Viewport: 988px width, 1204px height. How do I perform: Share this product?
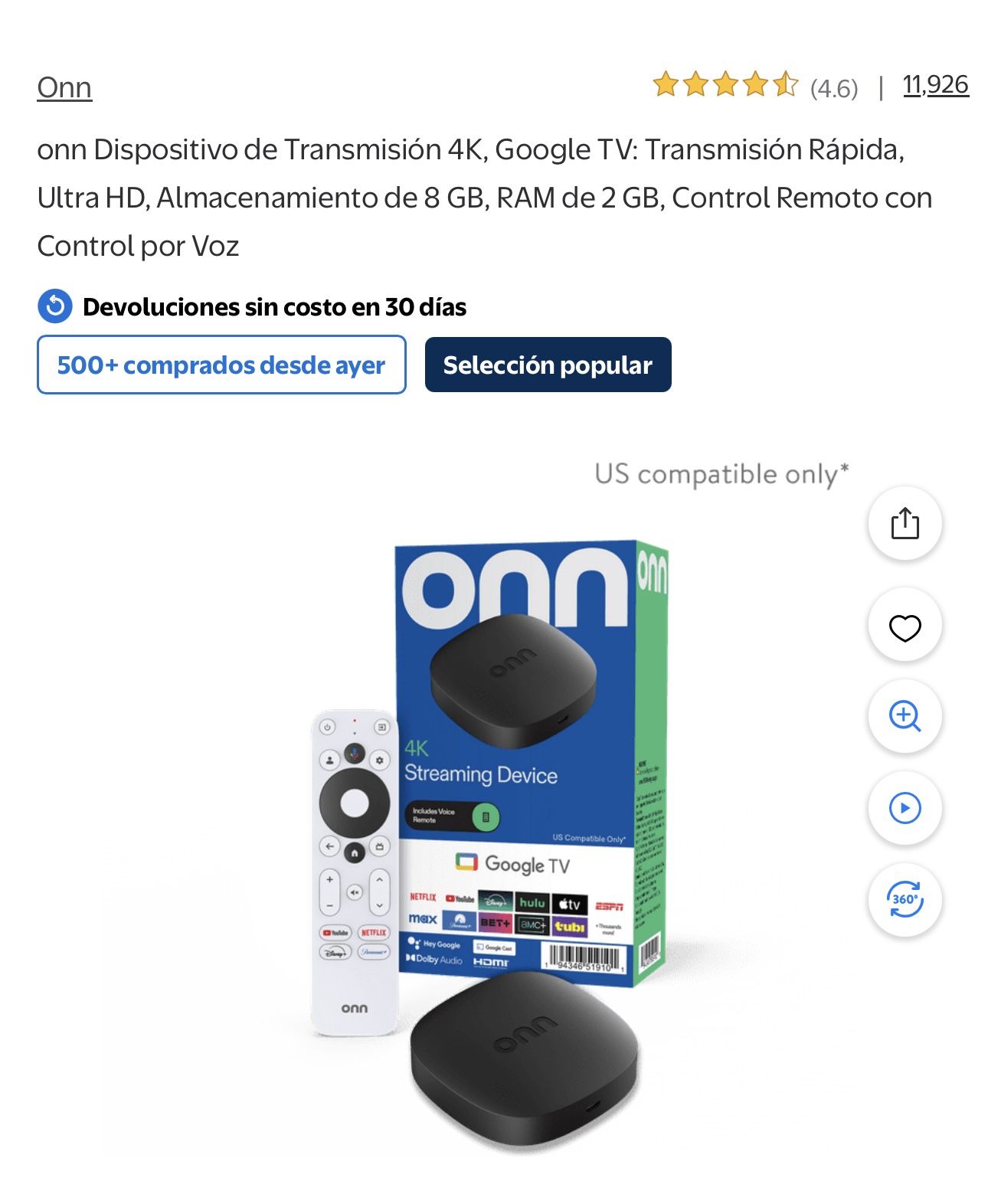point(905,524)
